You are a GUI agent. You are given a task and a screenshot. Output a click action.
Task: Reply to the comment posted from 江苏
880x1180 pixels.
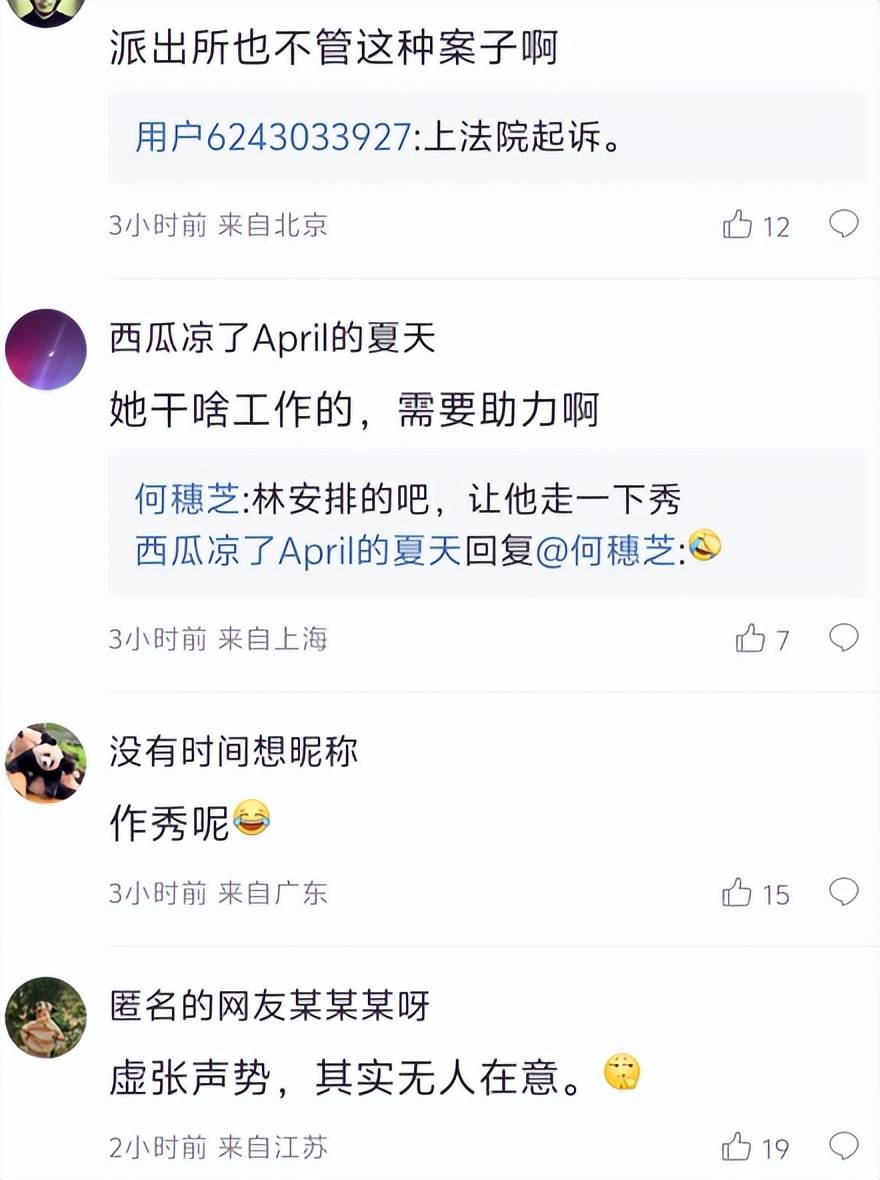tap(844, 1145)
